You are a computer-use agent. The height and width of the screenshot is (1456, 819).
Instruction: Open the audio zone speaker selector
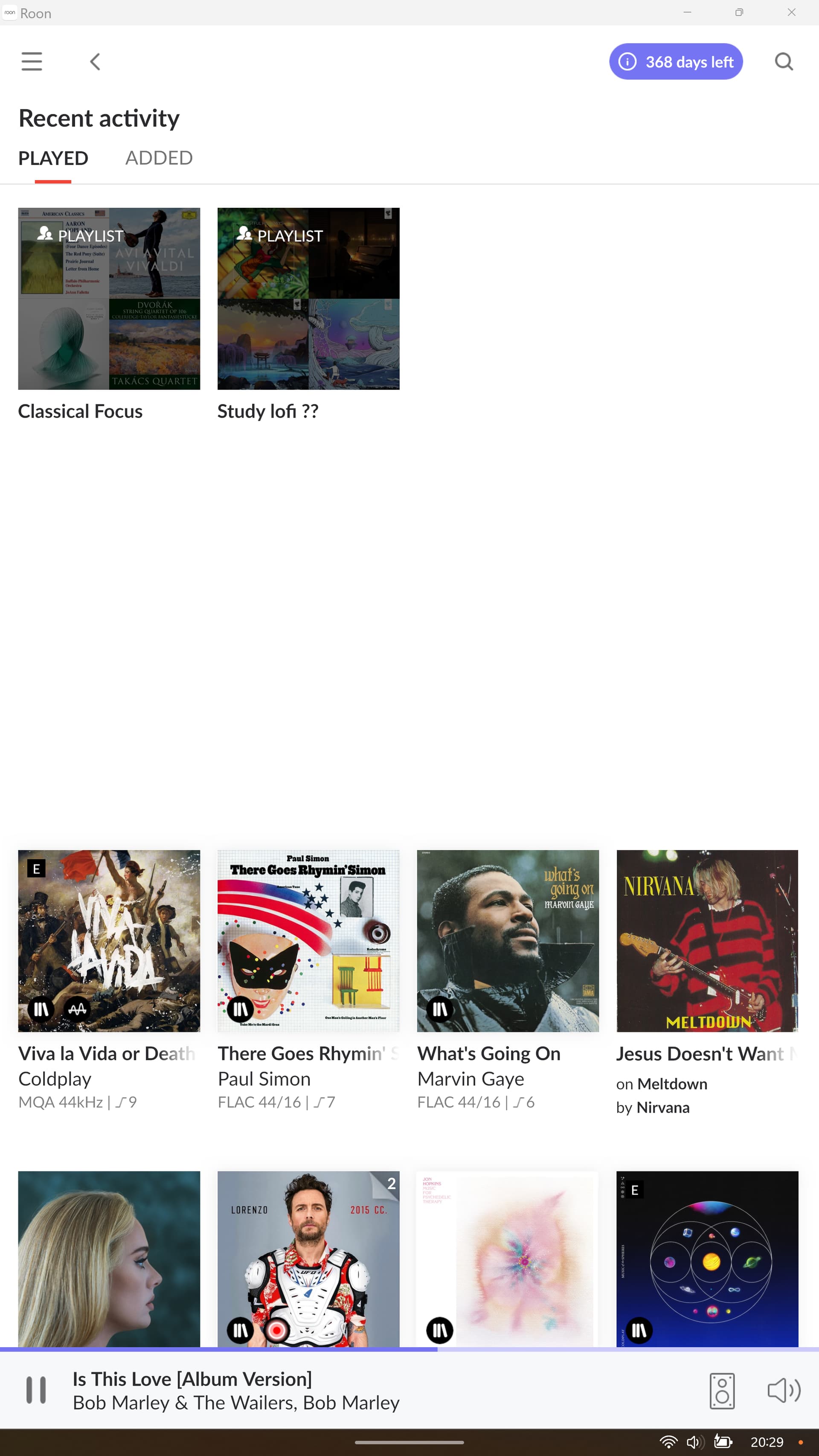coord(722,1390)
